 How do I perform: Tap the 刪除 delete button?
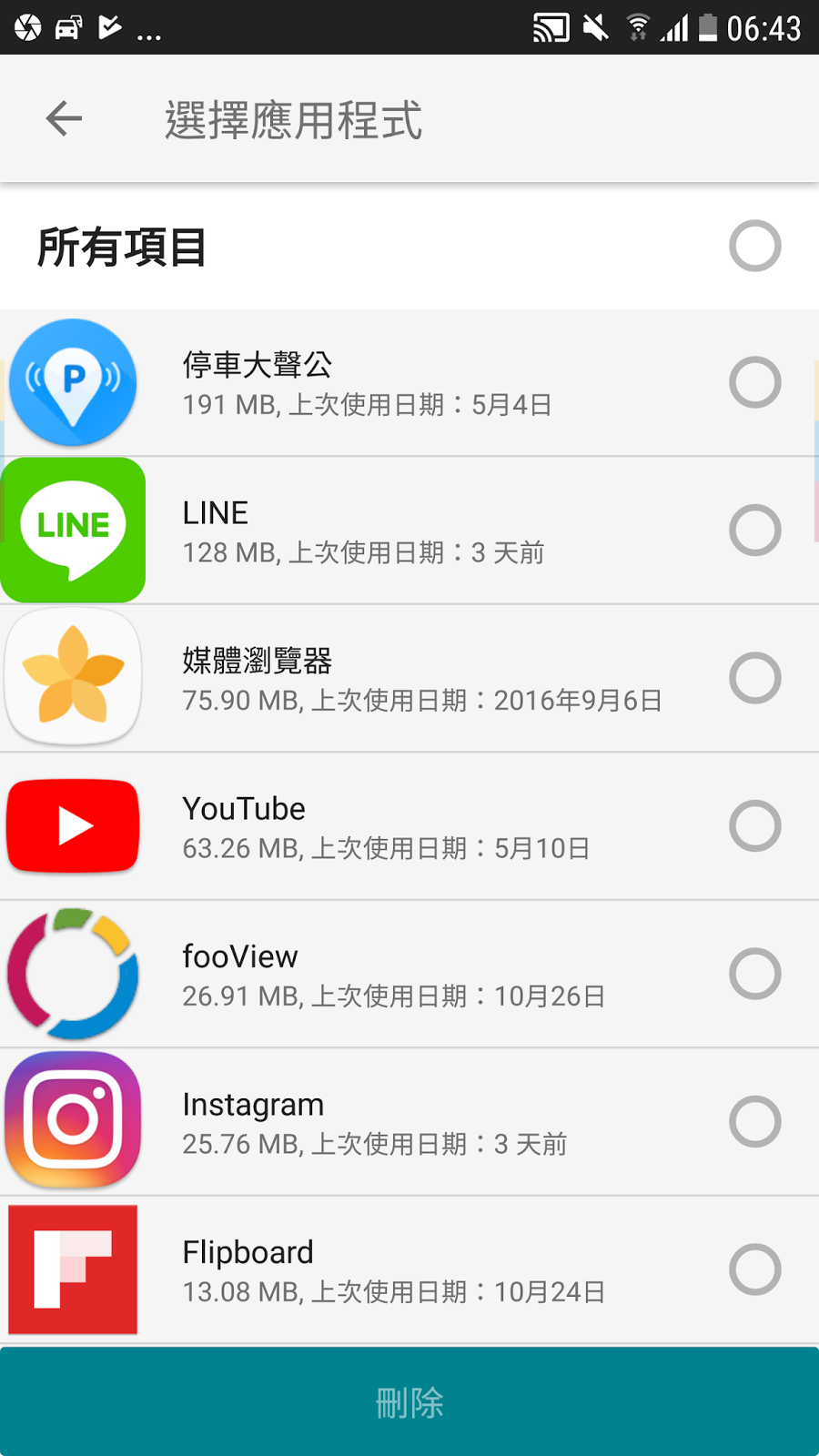click(x=409, y=1402)
